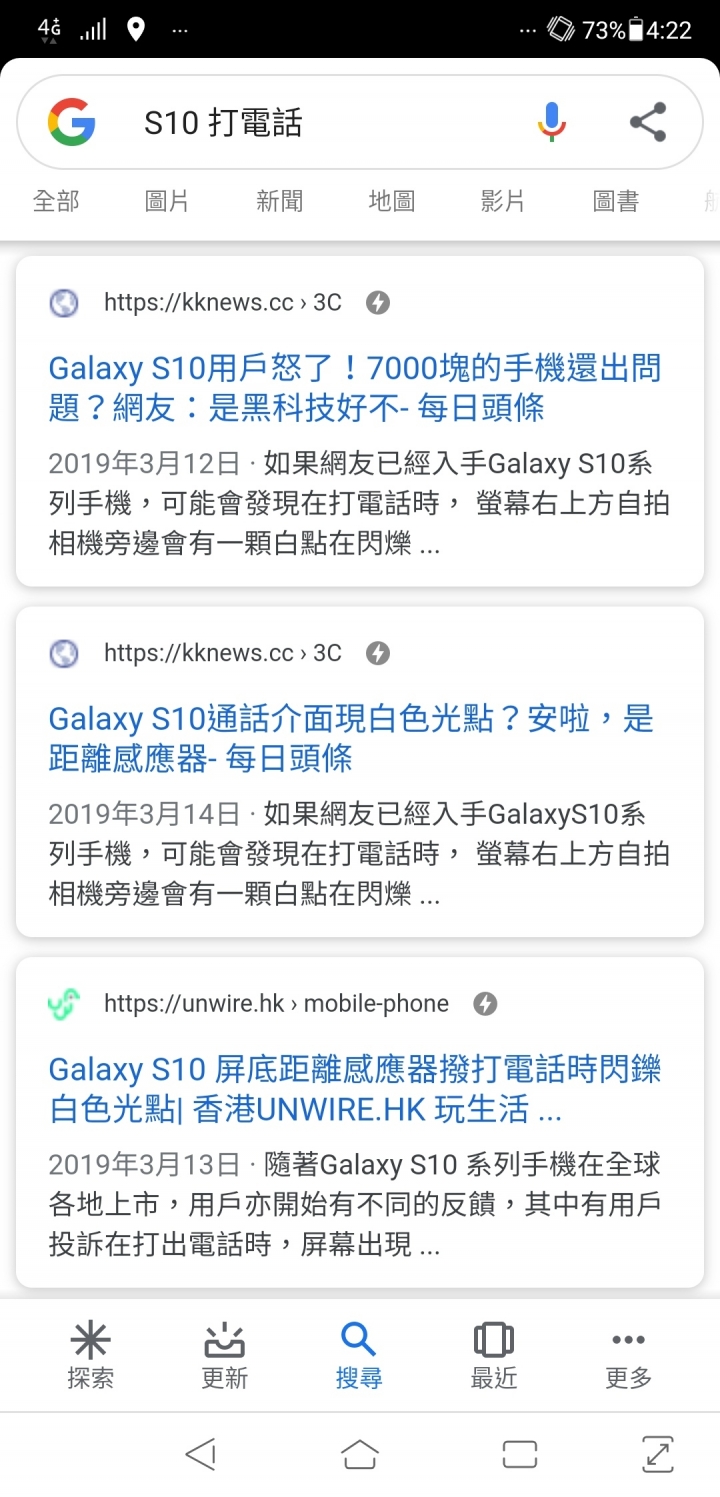The image size is (720, 1497).
Task: Switch to the 新聞 tab
Action: click(279, 201)
